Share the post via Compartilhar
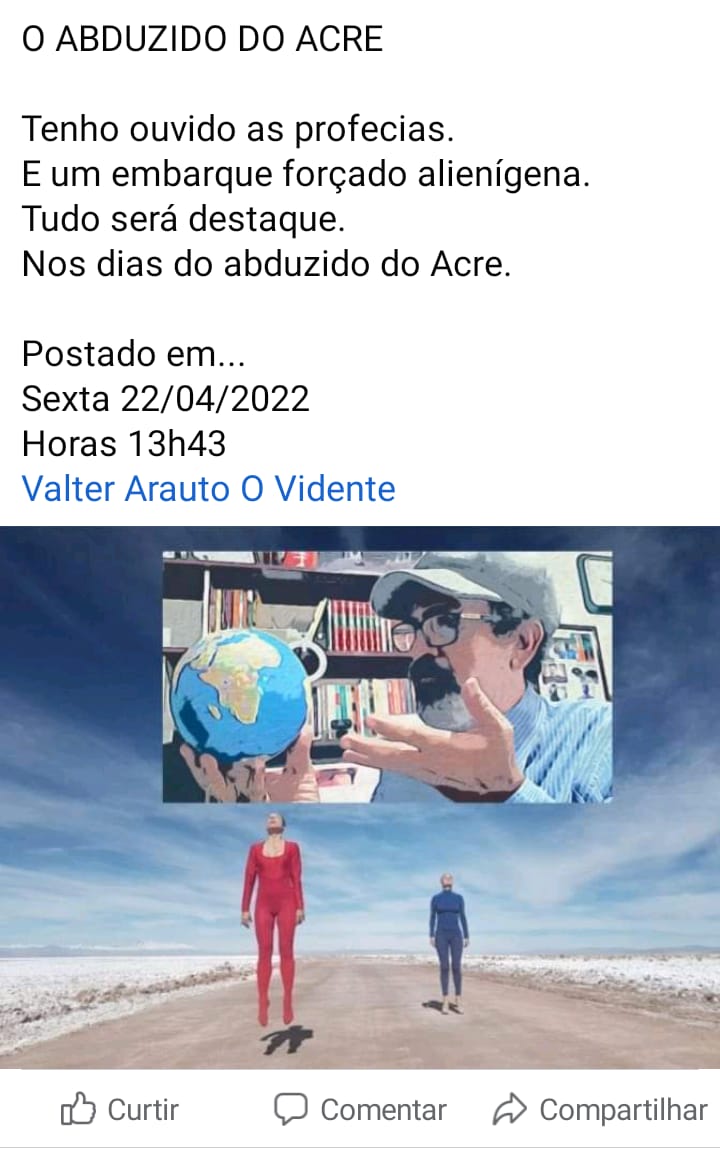The image size is (720, 1155). [600, 1109]
